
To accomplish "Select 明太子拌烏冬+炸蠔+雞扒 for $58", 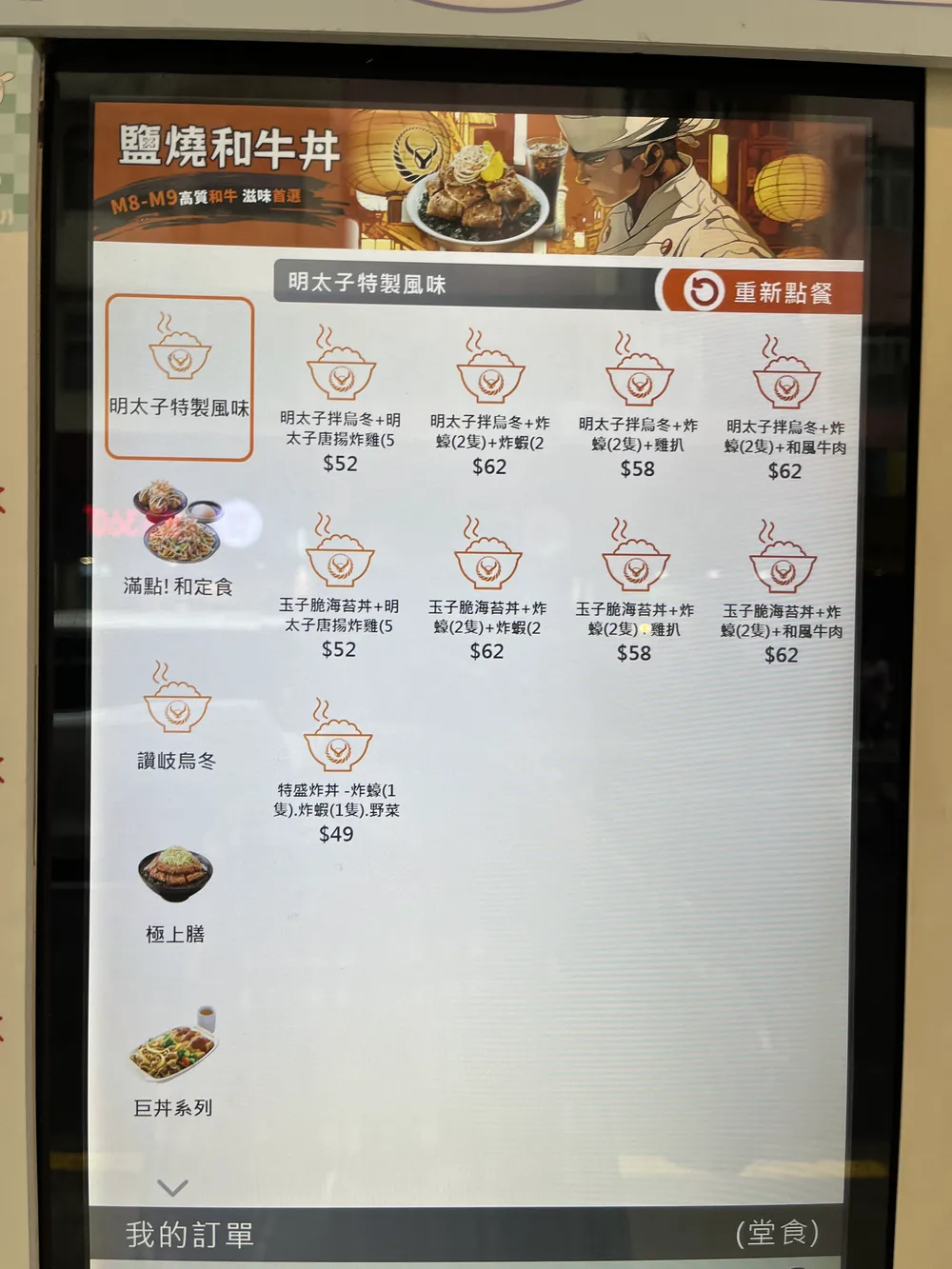I will pyautogui.click(x=638, y=405).
